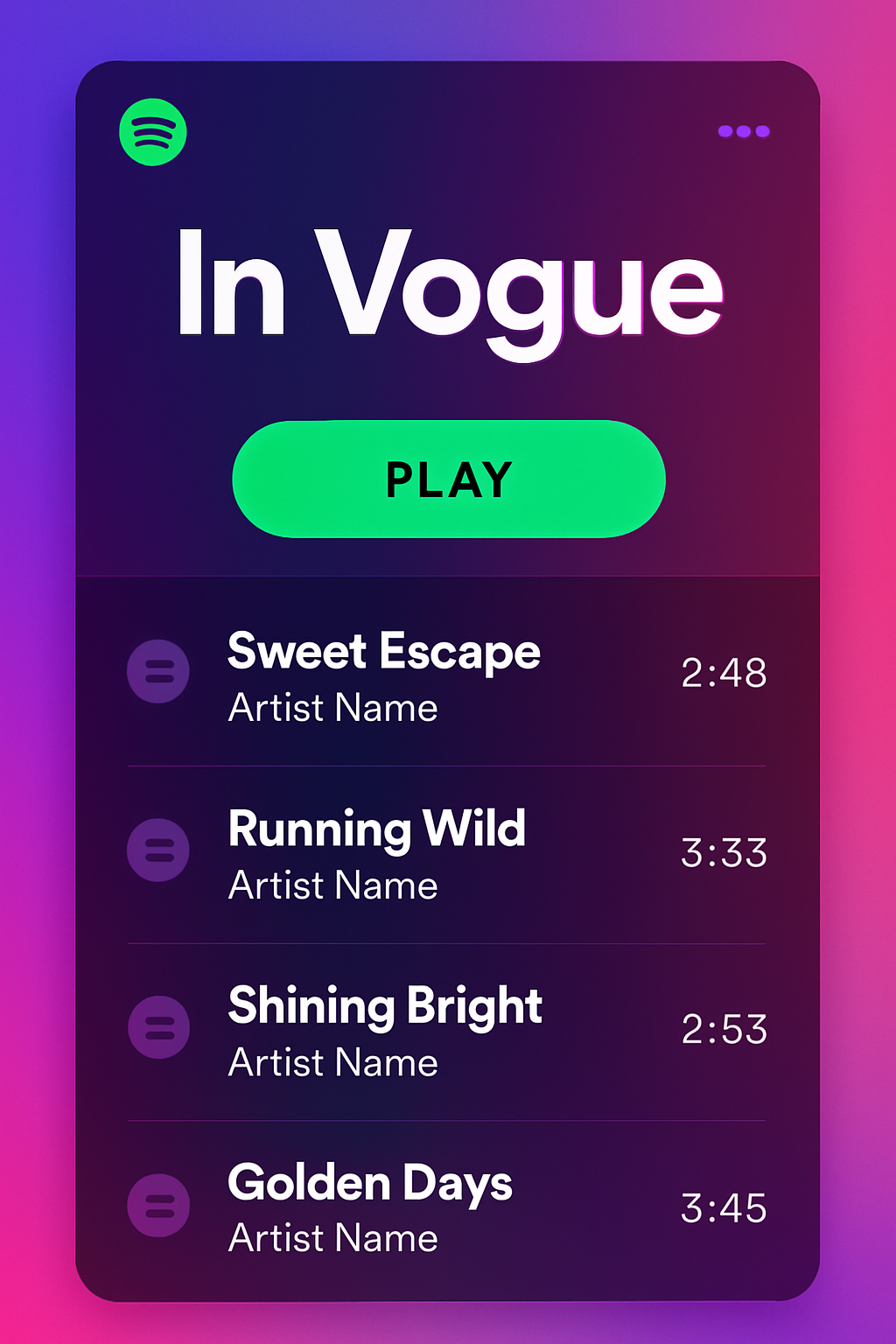Click the icon beside Shining Bright
896x1344 pixels.
[x=158, y=1028]
